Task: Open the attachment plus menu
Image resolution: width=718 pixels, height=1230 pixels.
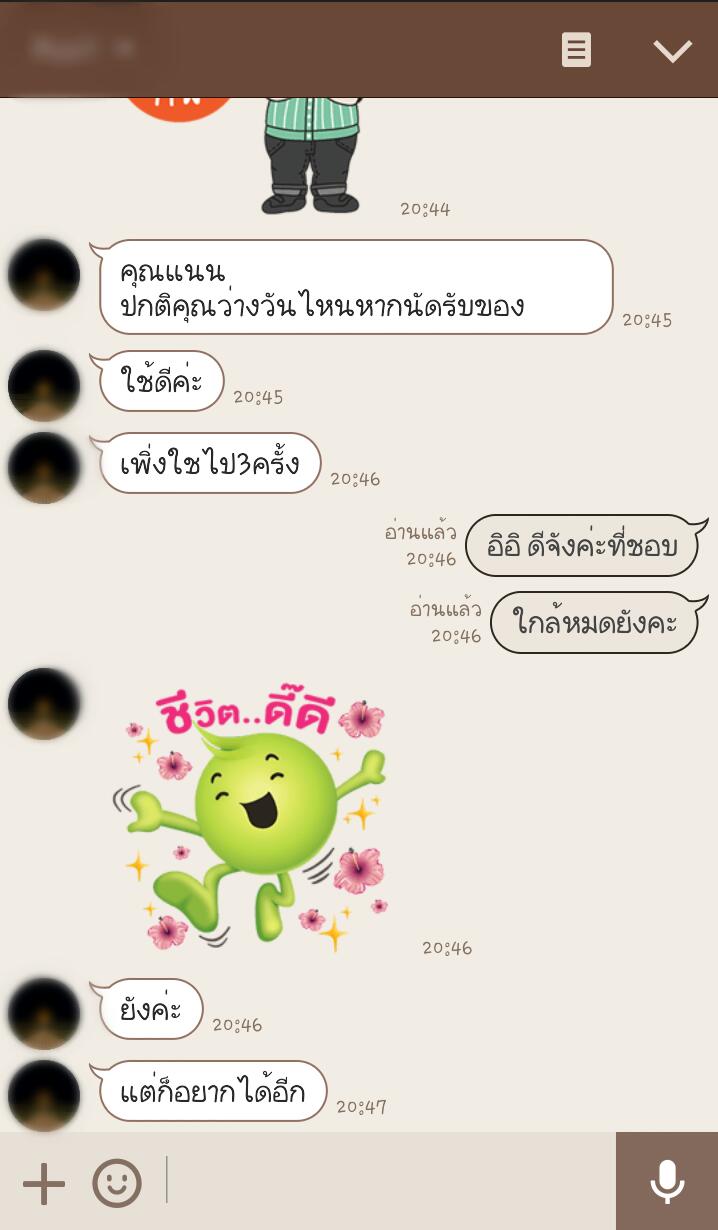Action: pos(43,1184)
